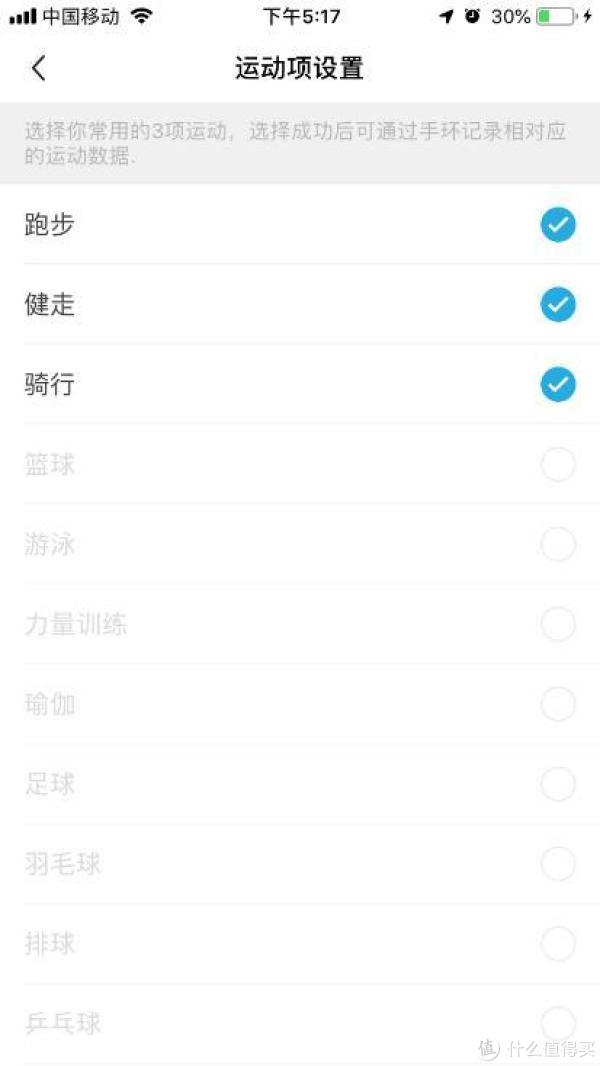Select 足球 in the sports list
The height and width of the screenshot is (1066, 600).
click(558, 784)
